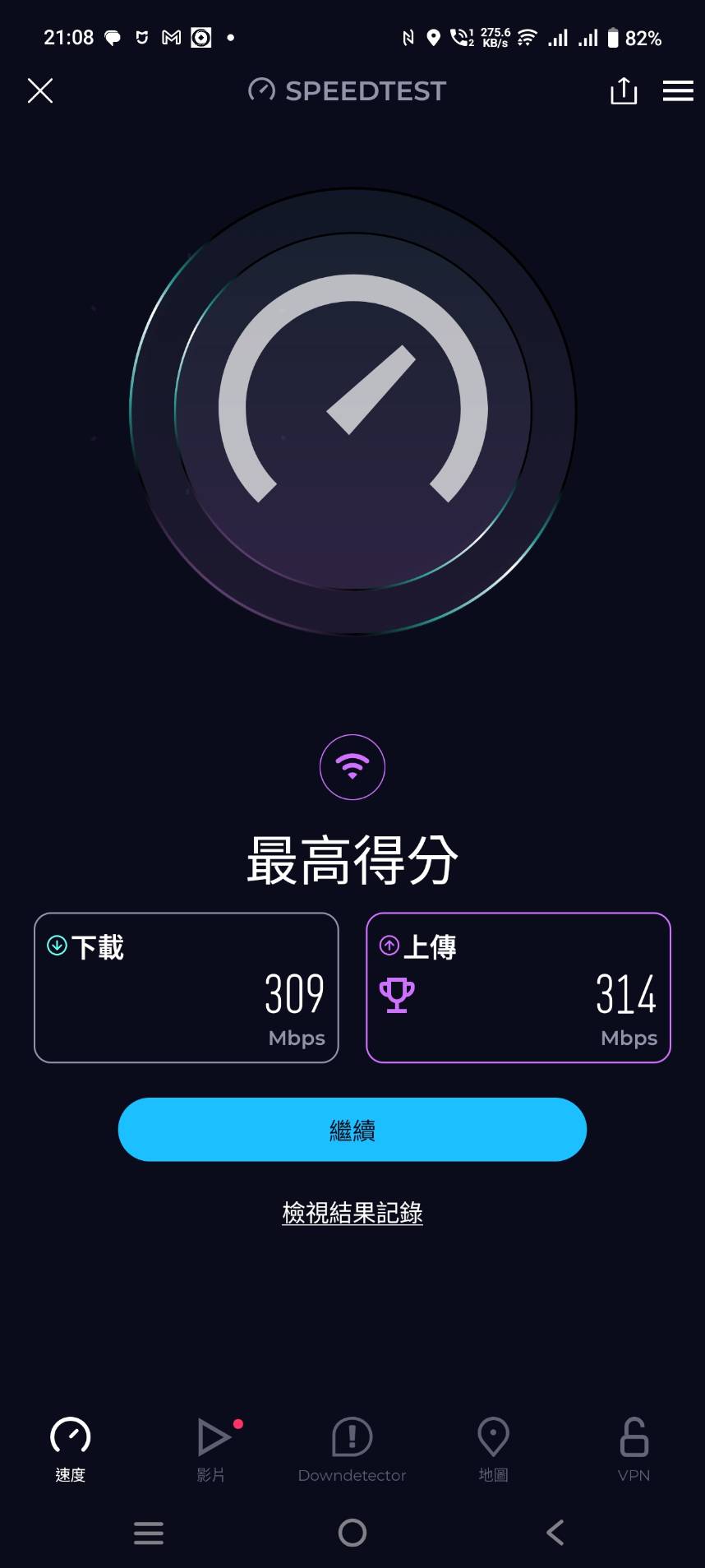Select the VPN tab
The height and width of the screenshot is (1568, 705).
click(634, 1449)
